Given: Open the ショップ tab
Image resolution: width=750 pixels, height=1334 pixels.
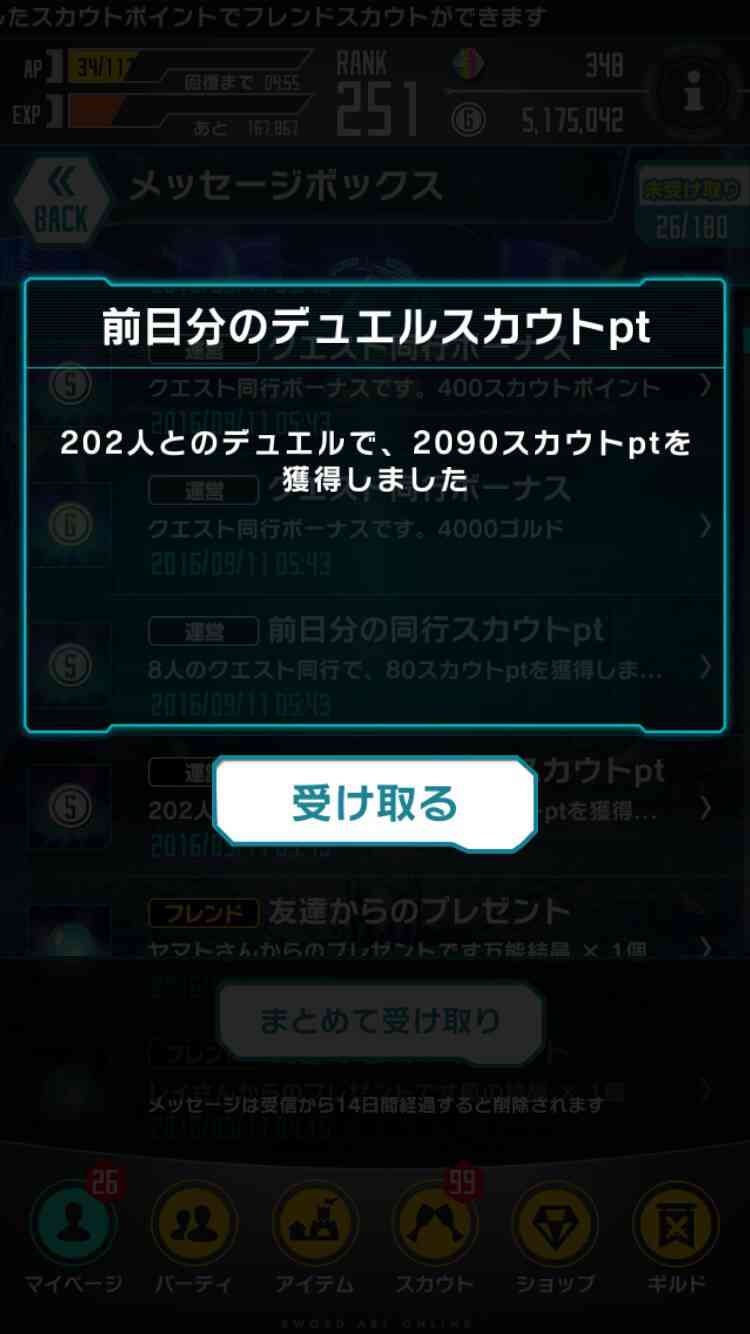Looking at the screenshot, I should point(556,1238).
